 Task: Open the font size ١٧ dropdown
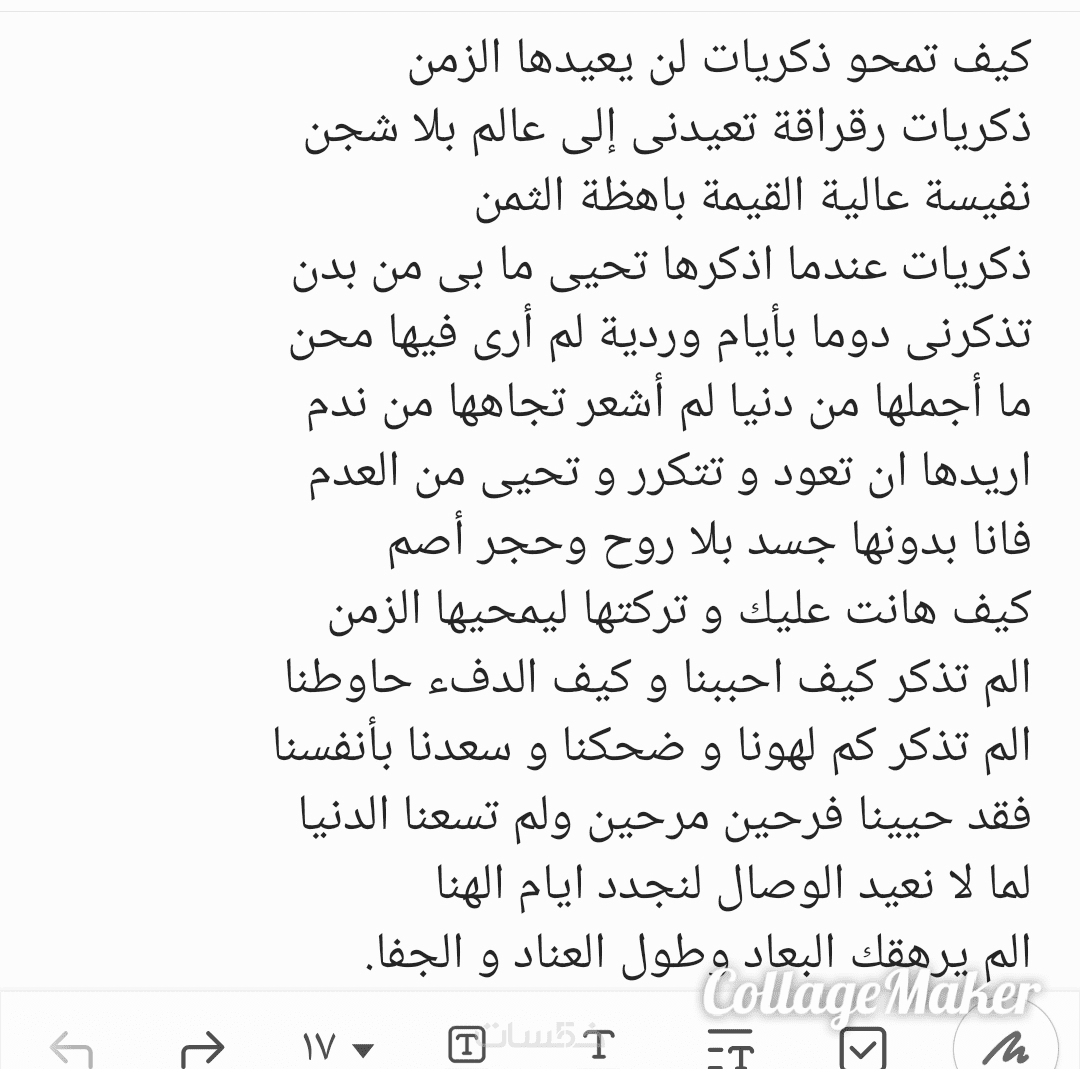(338, 1048)
